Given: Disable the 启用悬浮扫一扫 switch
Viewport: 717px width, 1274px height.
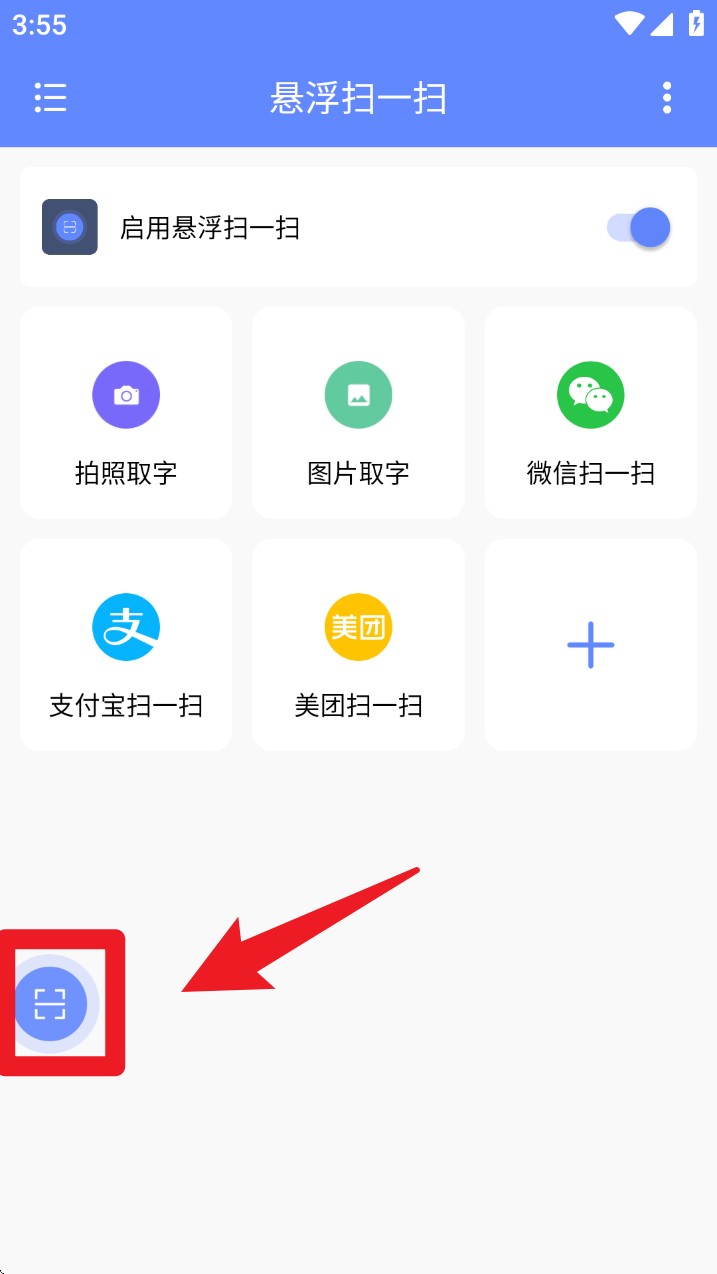Looking at the screenshot, I should tap(640, 228).
